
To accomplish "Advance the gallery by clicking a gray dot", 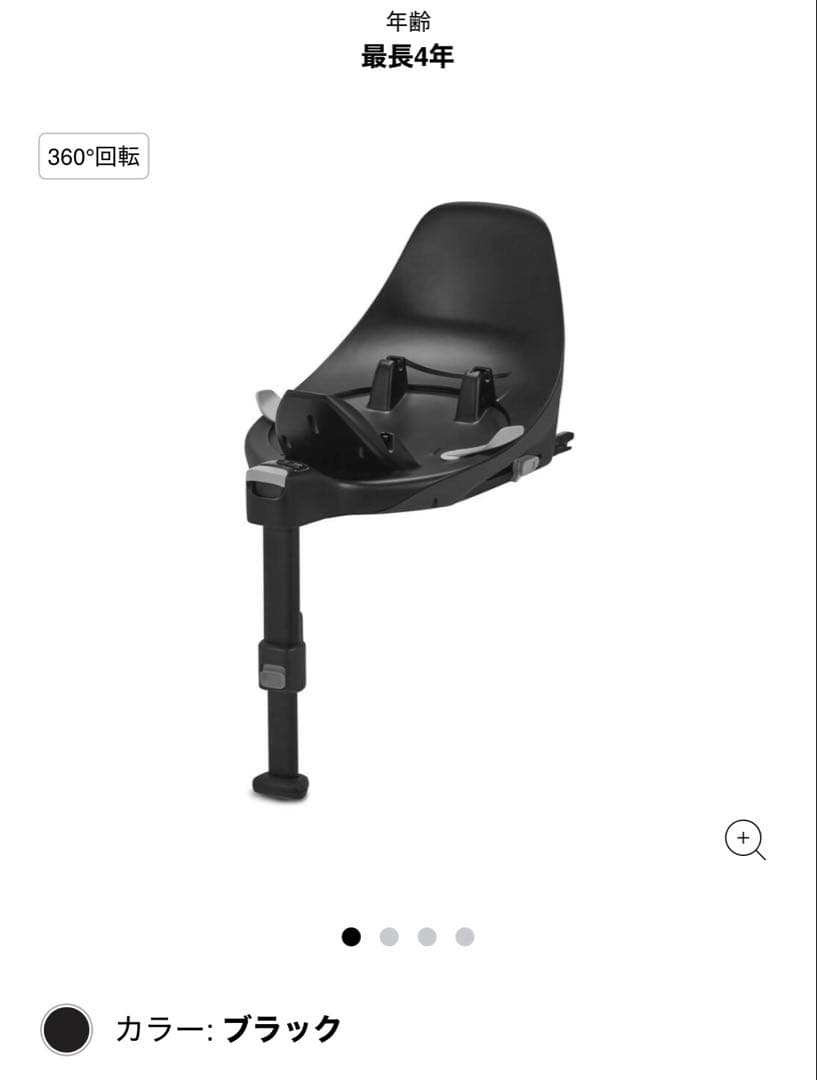I will 388,937.
